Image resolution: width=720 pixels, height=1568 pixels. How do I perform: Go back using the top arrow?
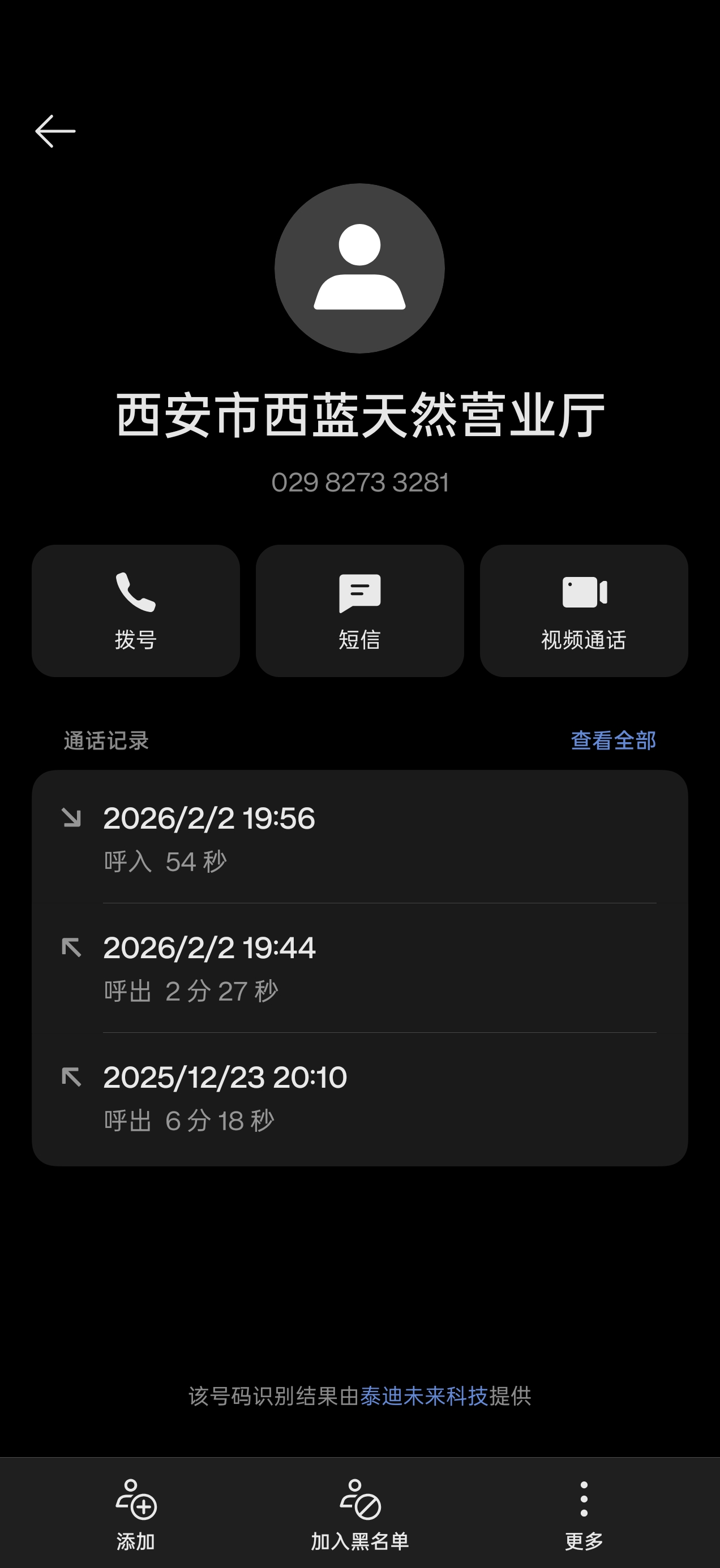(55, 131)
